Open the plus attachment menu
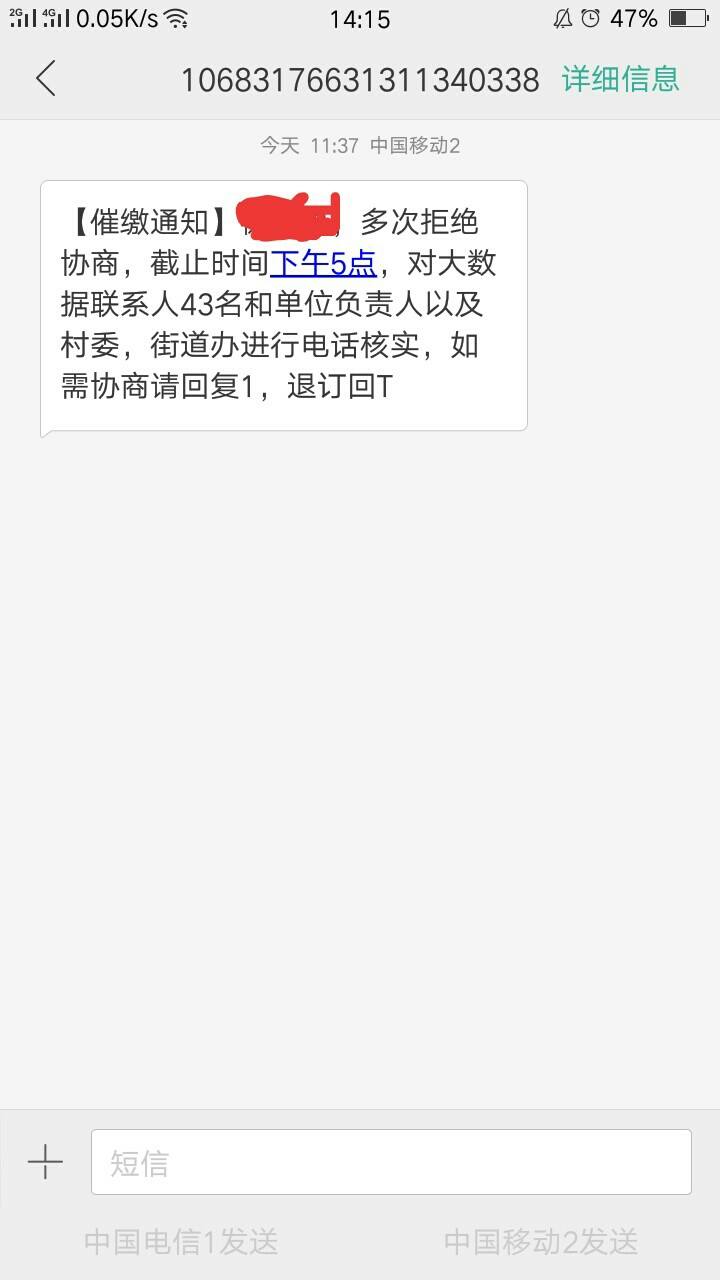 click(x=45, y=1162)
